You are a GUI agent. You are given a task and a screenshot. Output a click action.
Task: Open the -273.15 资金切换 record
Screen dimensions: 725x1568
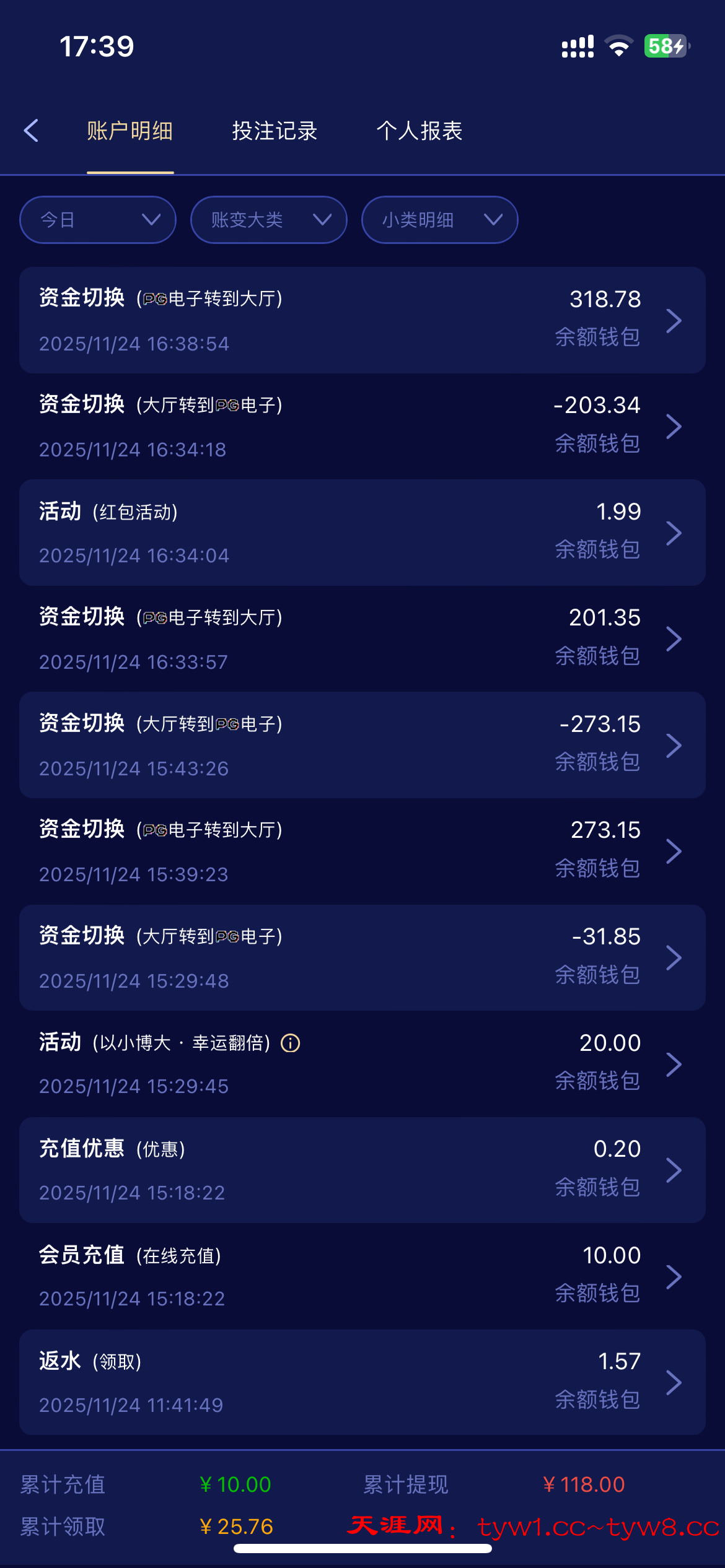click(362, 745)
